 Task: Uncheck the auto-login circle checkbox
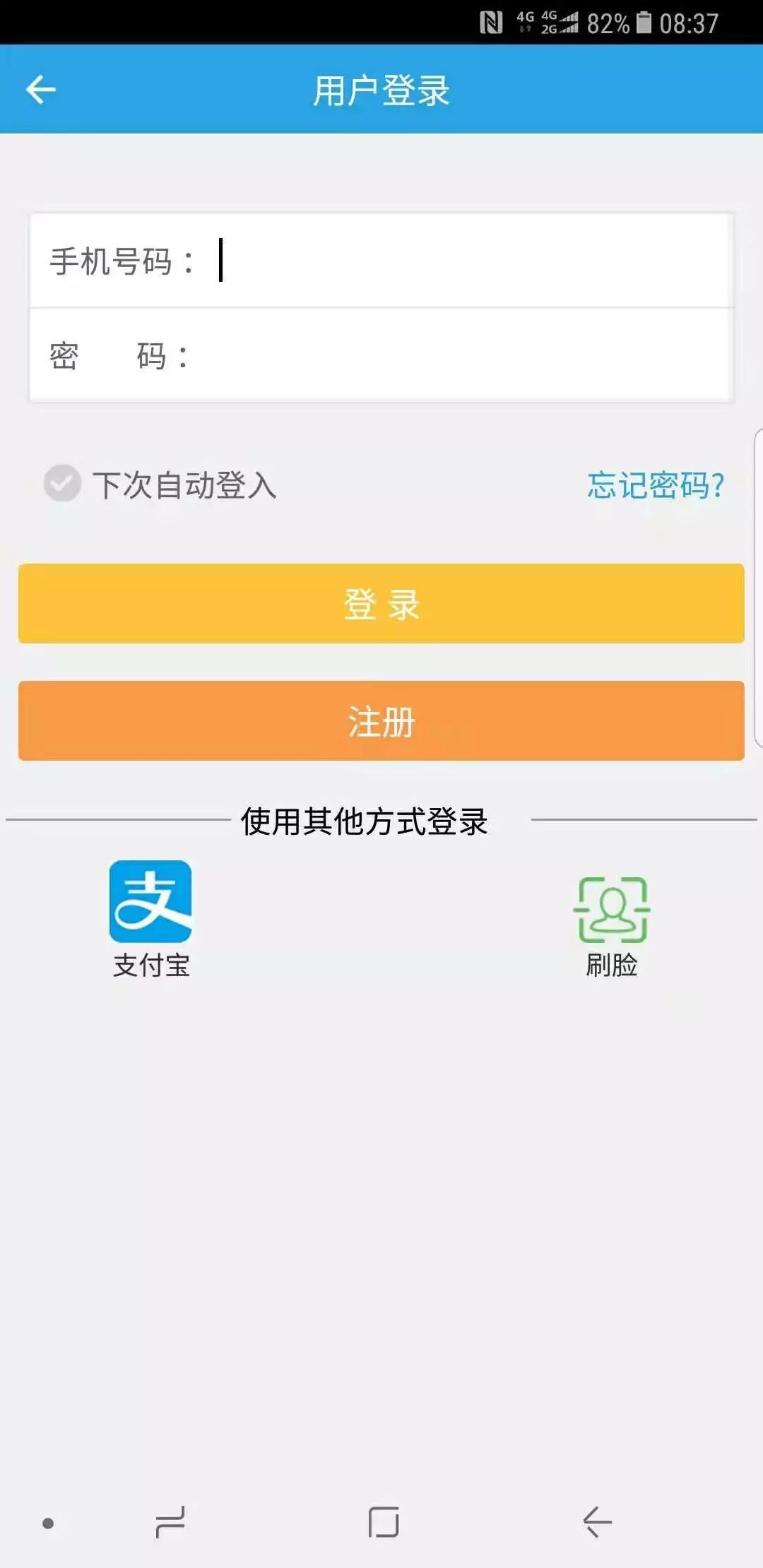pyautogui.click(x=62, y=482)
